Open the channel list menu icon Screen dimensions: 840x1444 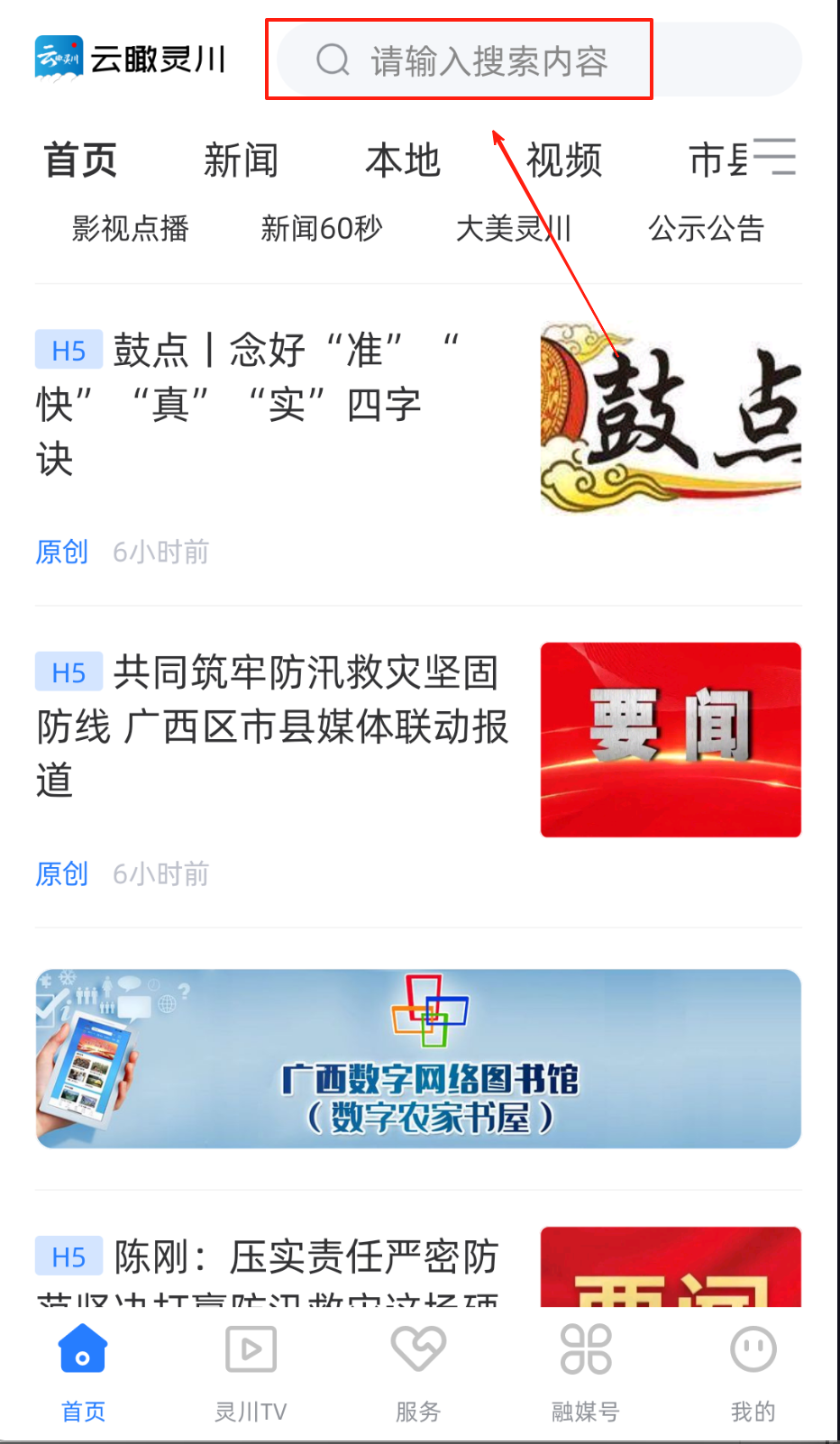pyautogui.click(x=775, y=156)
